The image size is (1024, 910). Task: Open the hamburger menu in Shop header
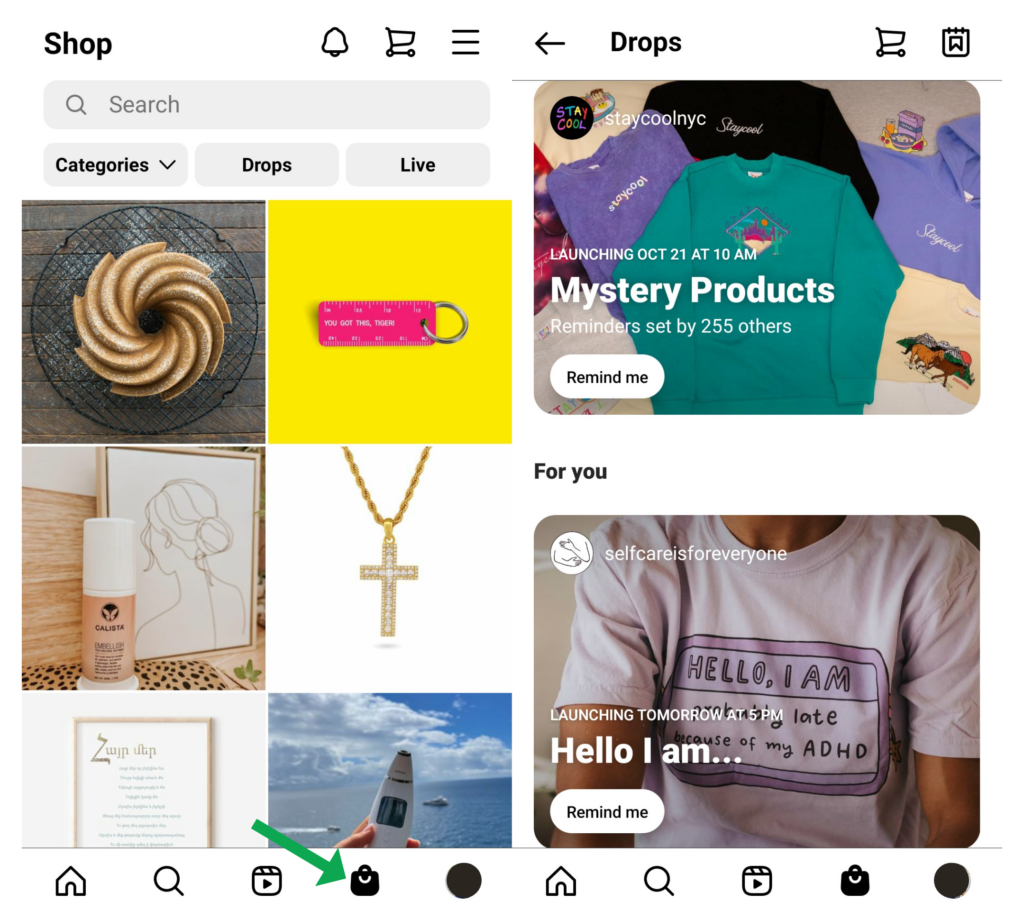tap(465, 43)
